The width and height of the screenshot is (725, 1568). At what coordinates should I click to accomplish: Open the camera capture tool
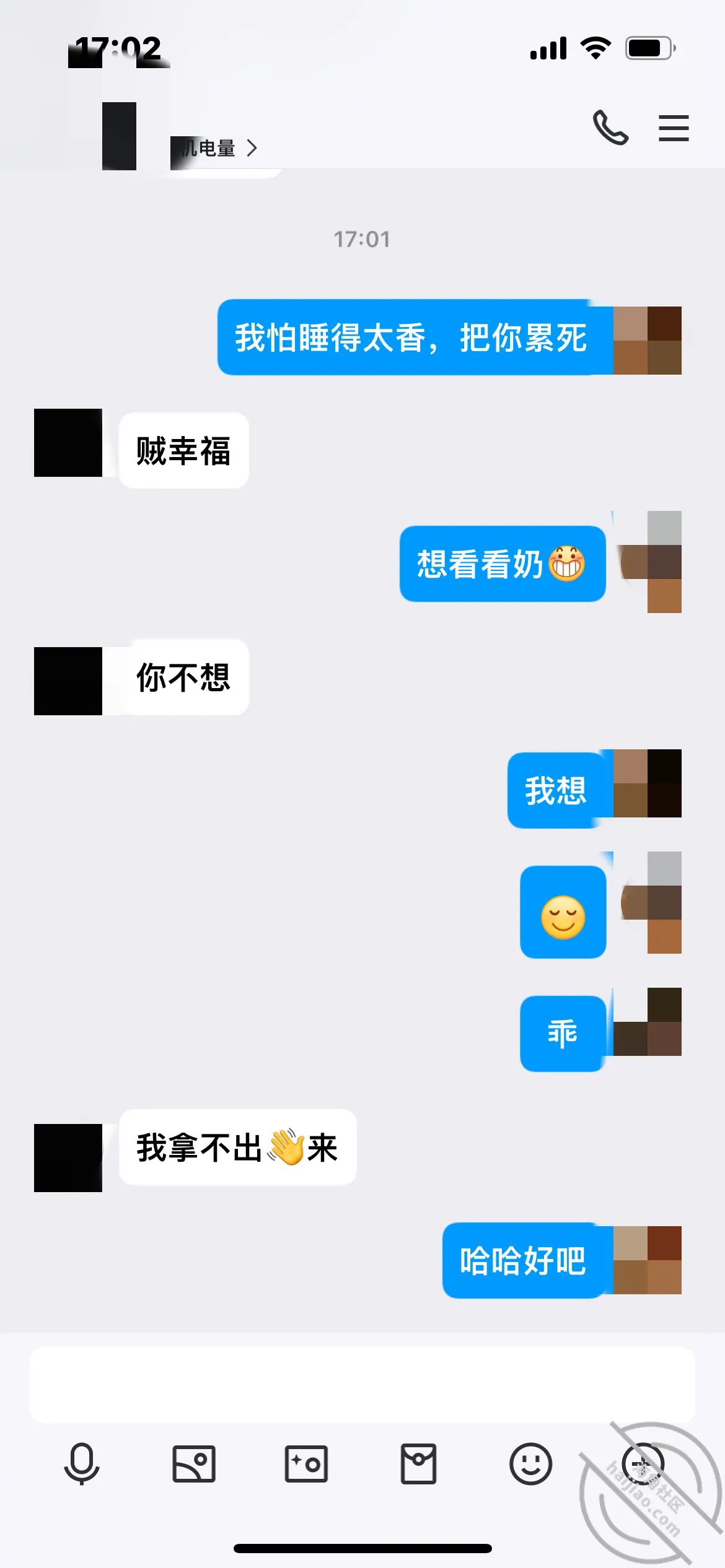[x=306, y=1464]
